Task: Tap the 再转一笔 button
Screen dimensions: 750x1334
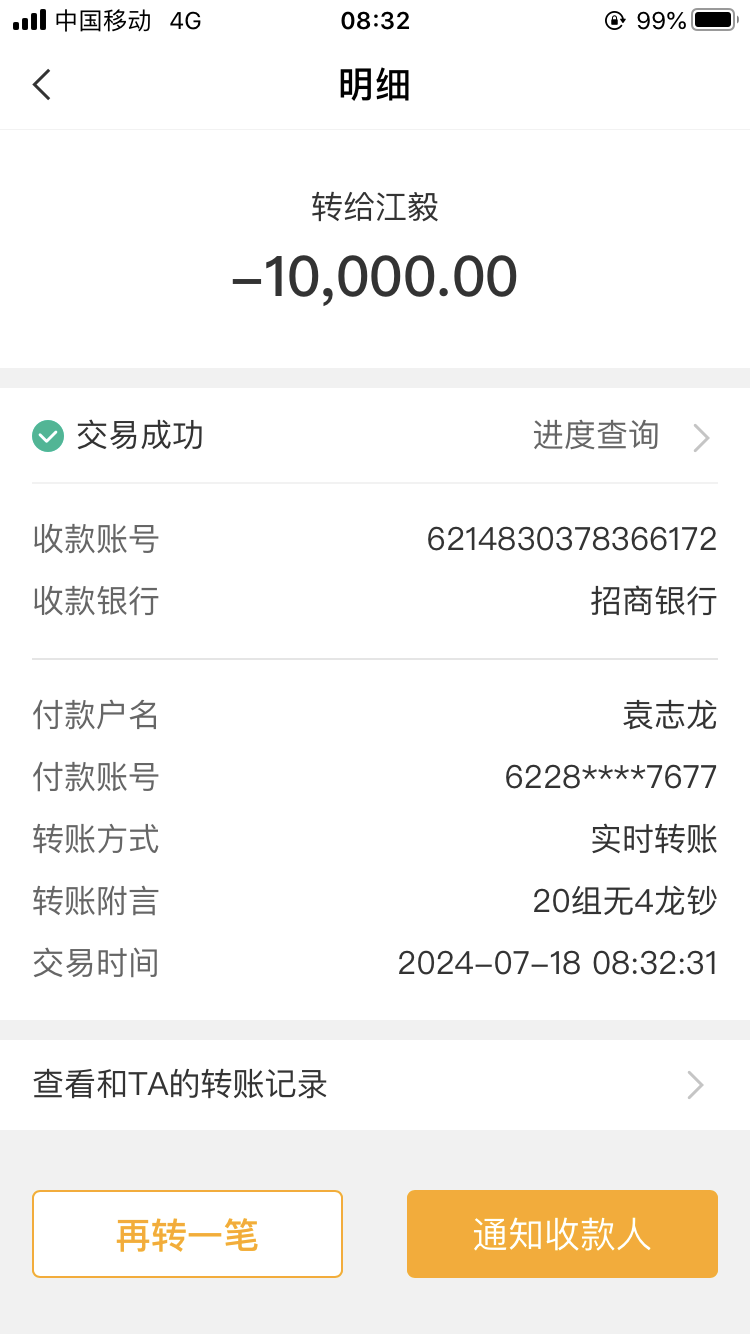Action: tap(187, 1234)
